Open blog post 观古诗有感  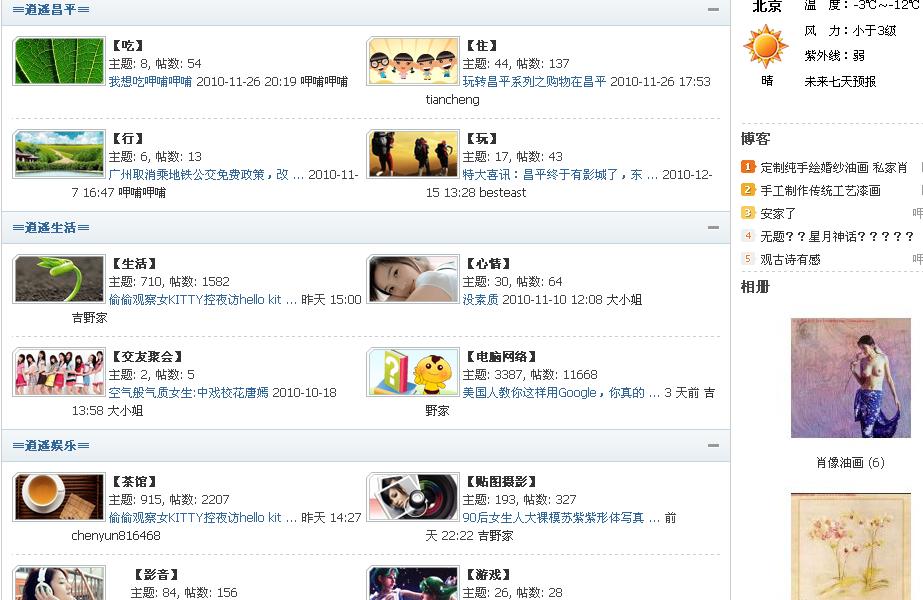click(790, 260)
